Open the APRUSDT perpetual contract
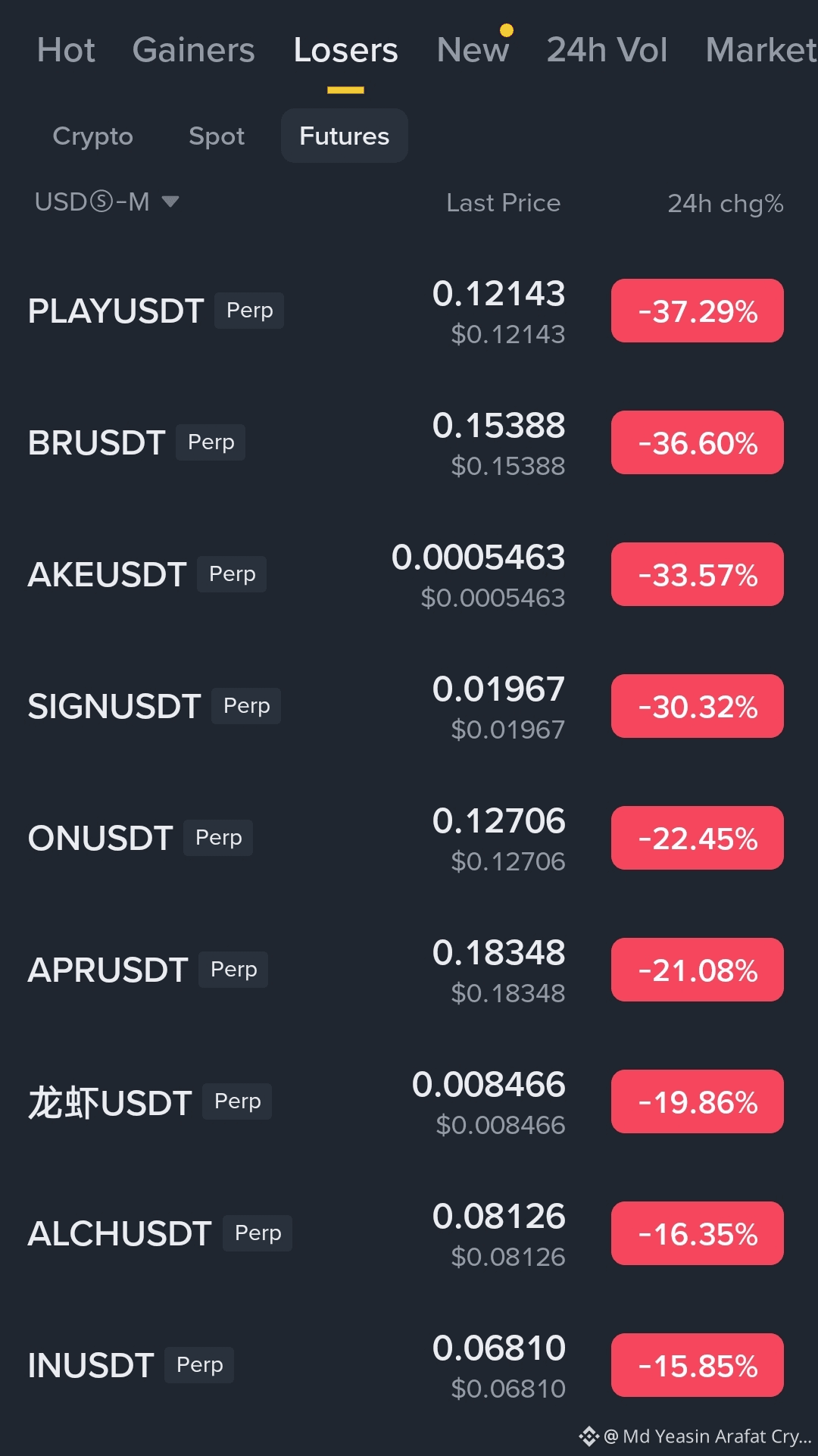The image size is (818, 1456). (x=409, y=970)
